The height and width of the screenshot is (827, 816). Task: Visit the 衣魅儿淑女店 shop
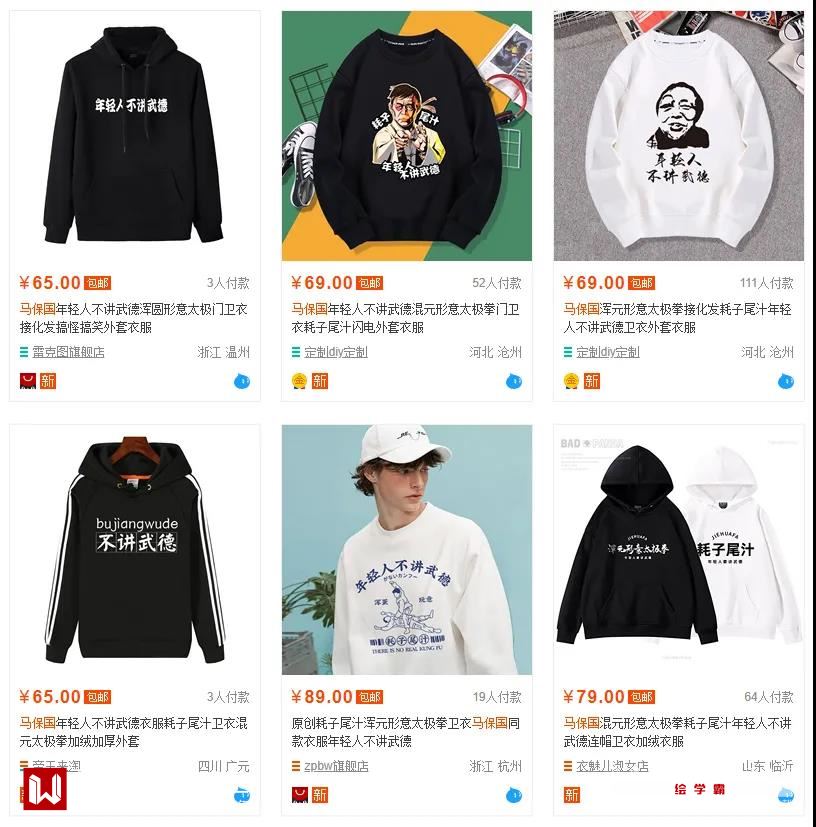click(x=612, y=766)
